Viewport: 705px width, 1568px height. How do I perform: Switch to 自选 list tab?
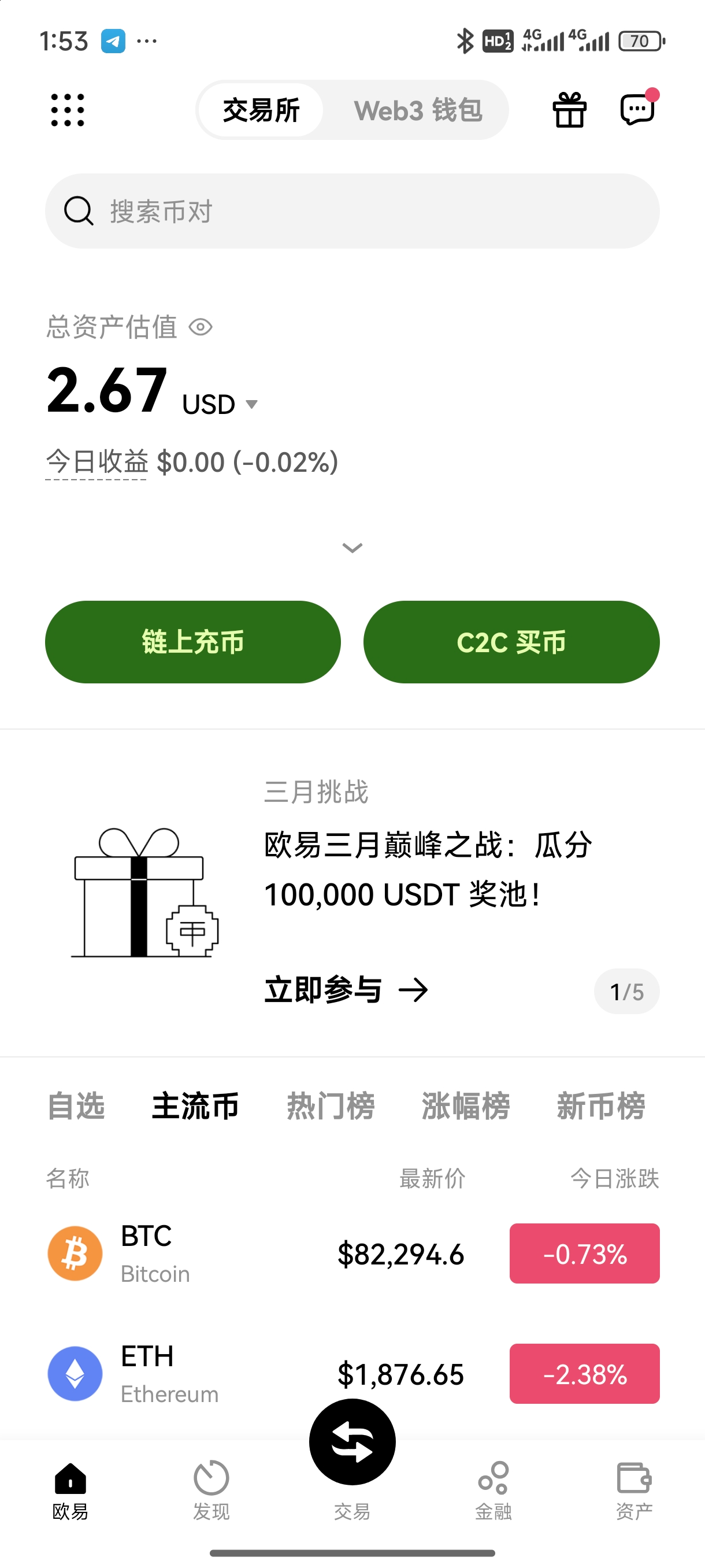[77, 1106]
